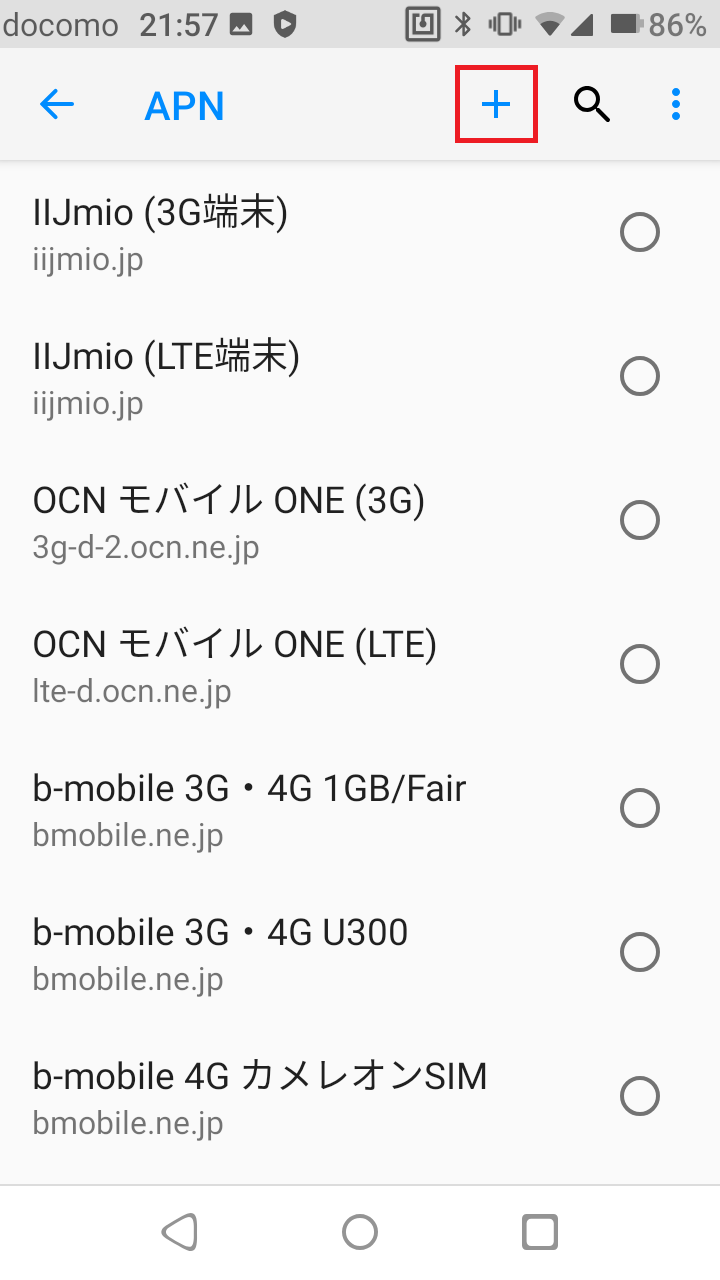Select the OCN モバイル ONE (LTE) radio button
The width and height of the screenshot is (720, 1280).
[640, 664]
